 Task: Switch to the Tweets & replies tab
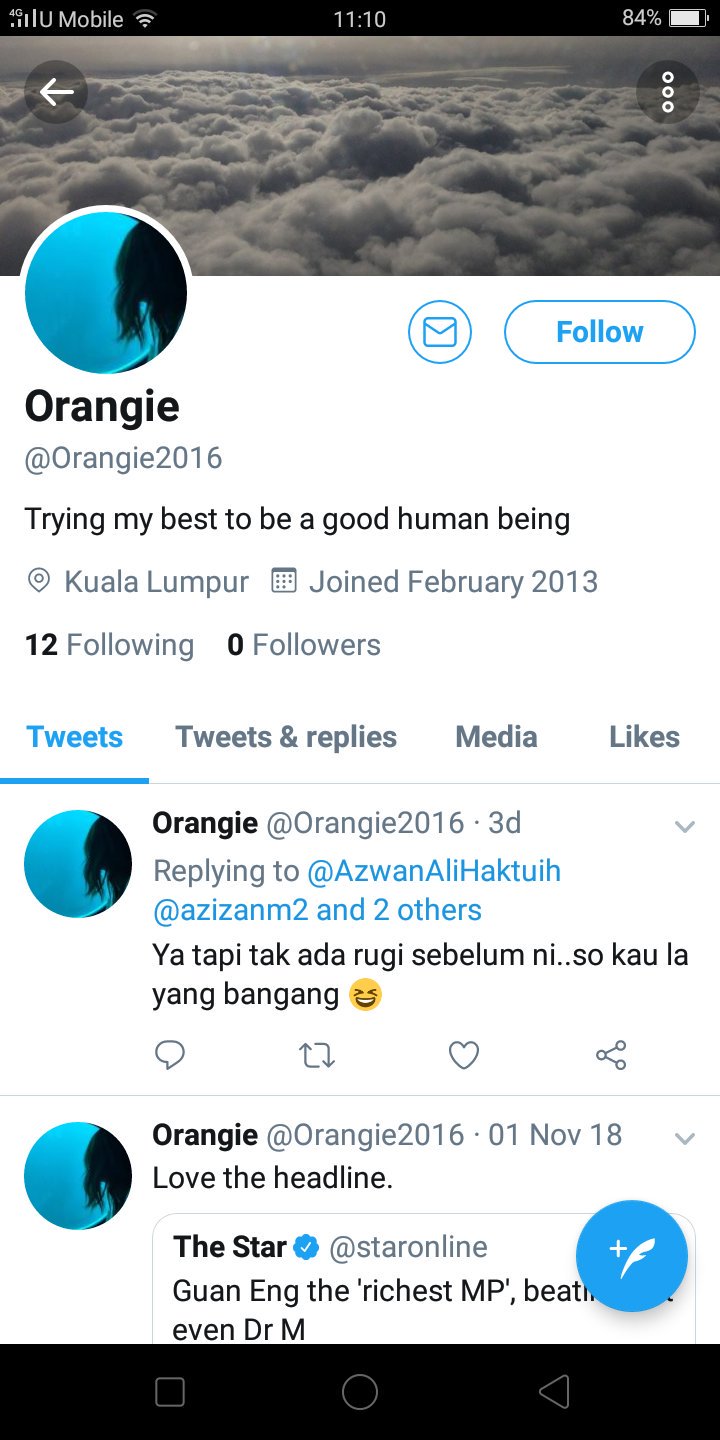(286, 737)
